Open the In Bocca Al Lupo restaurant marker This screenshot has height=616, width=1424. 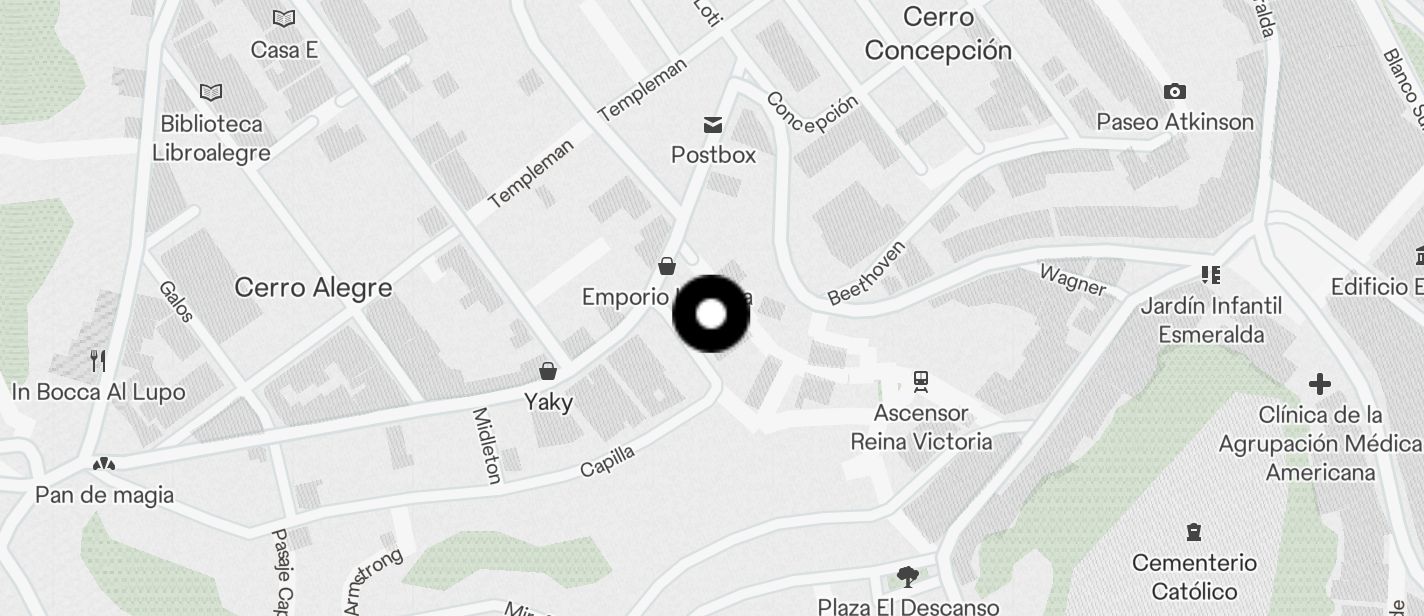[x=98, y=361]
